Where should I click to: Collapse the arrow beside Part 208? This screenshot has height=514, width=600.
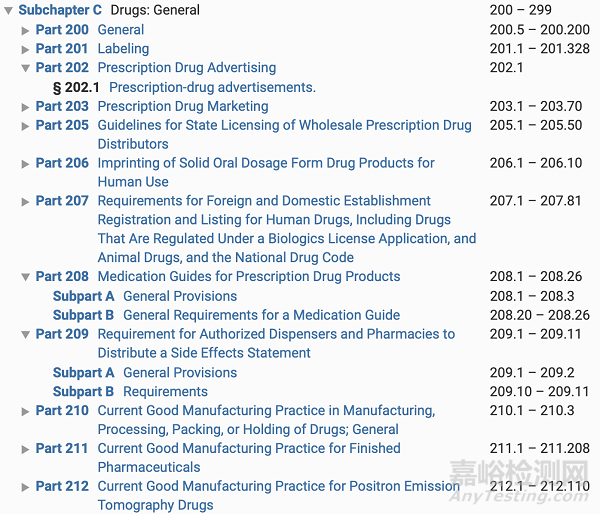tap(26, 277)
